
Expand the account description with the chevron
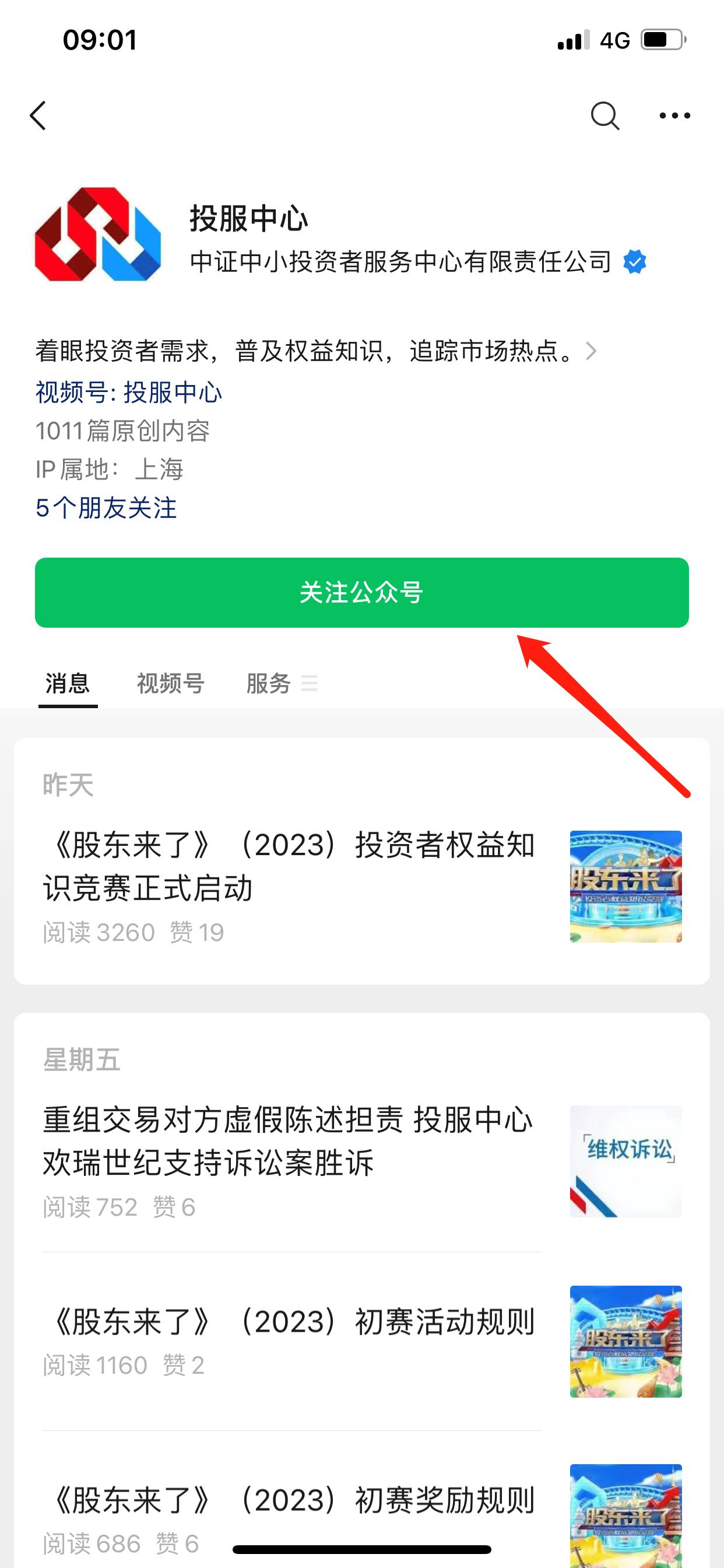591,351
